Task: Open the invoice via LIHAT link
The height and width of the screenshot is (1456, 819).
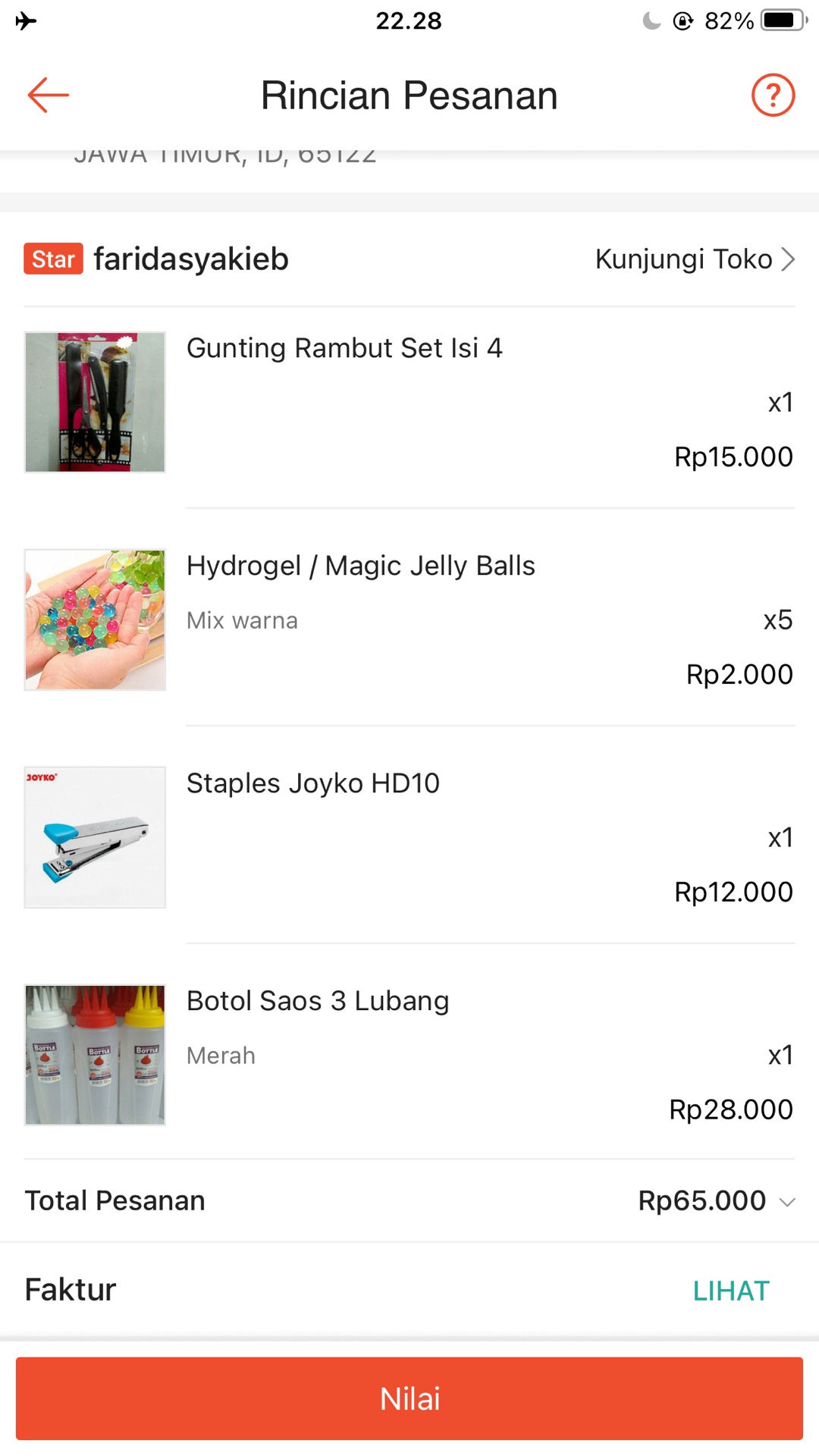Action: coord(731,1288)
